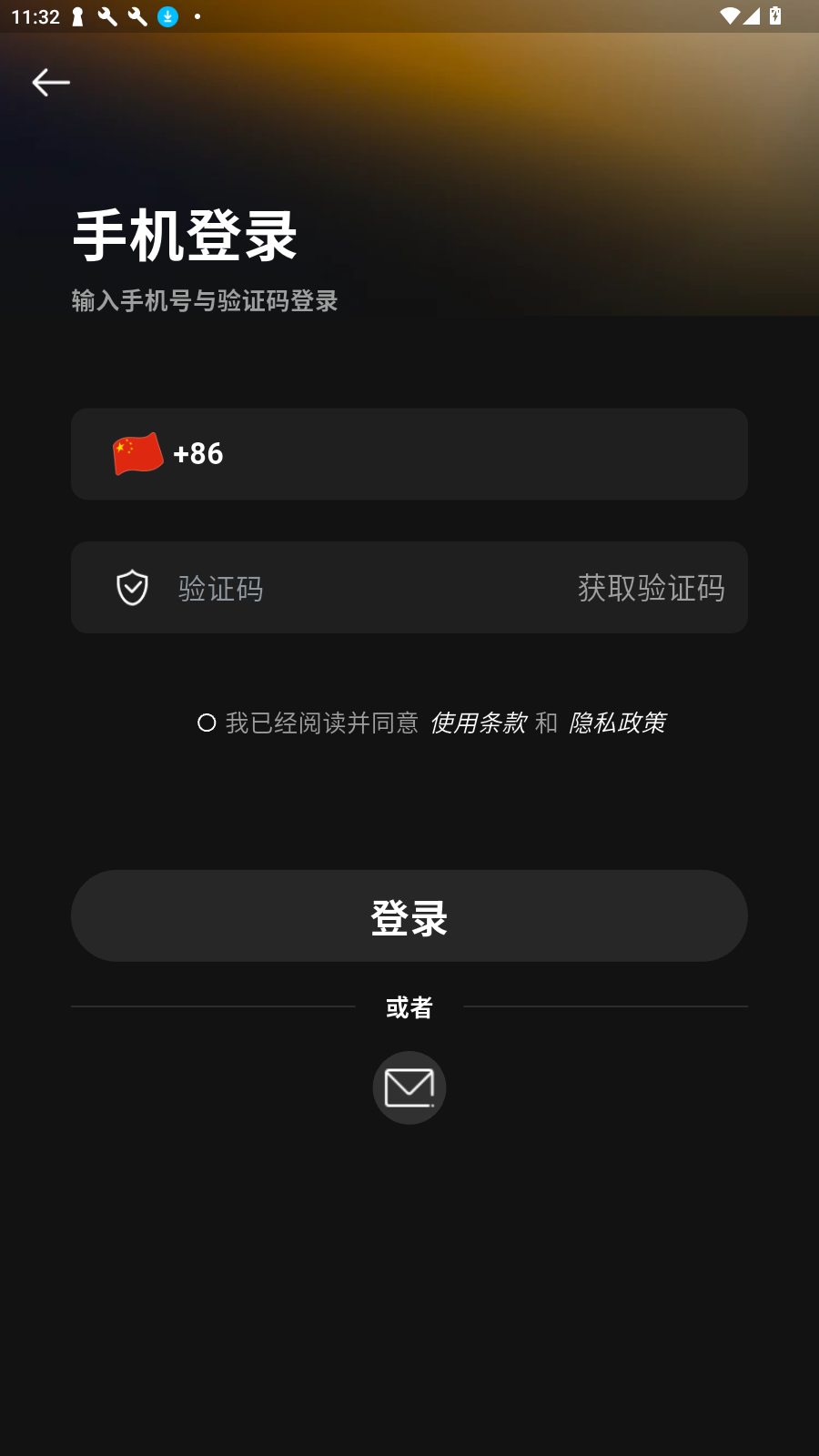This screenshot has height=1456, width=819.
Task: Tap 获取验证码 to request a code
Action: click(x=651, y=588)
